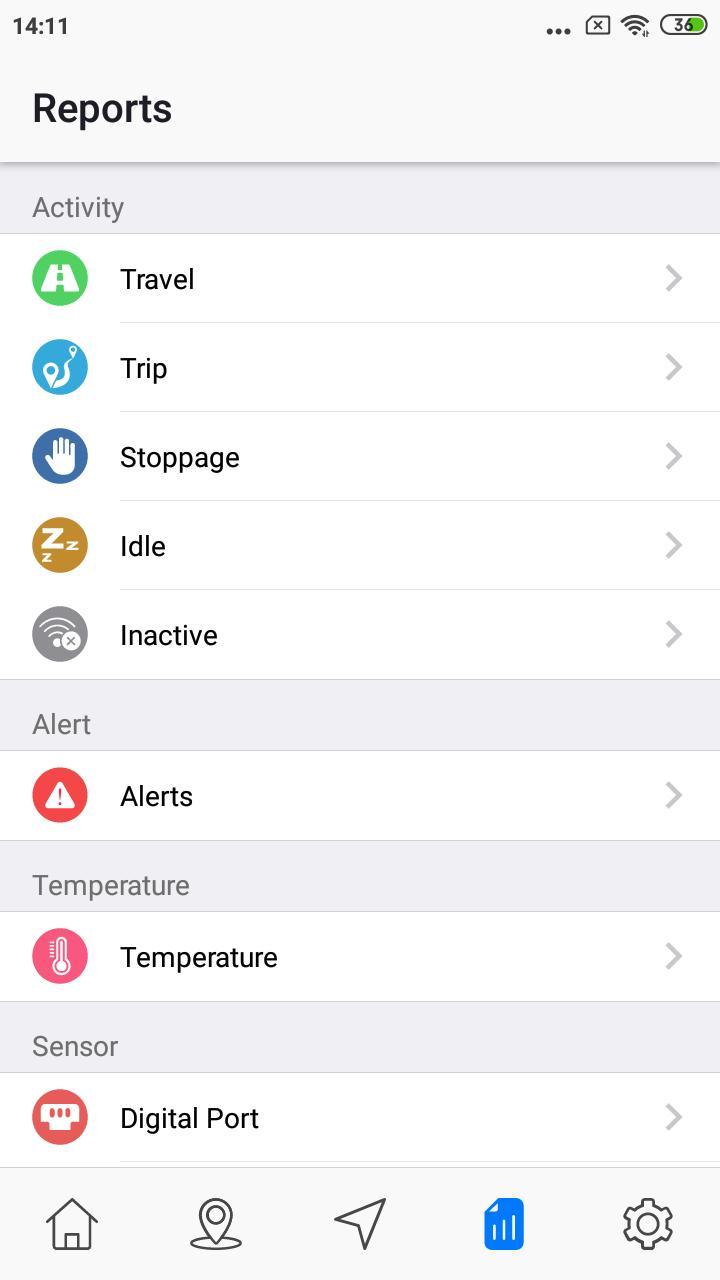The image size is (720, 1280).
Task: Open the Map location tab
Action: [x=216, y=1221]
